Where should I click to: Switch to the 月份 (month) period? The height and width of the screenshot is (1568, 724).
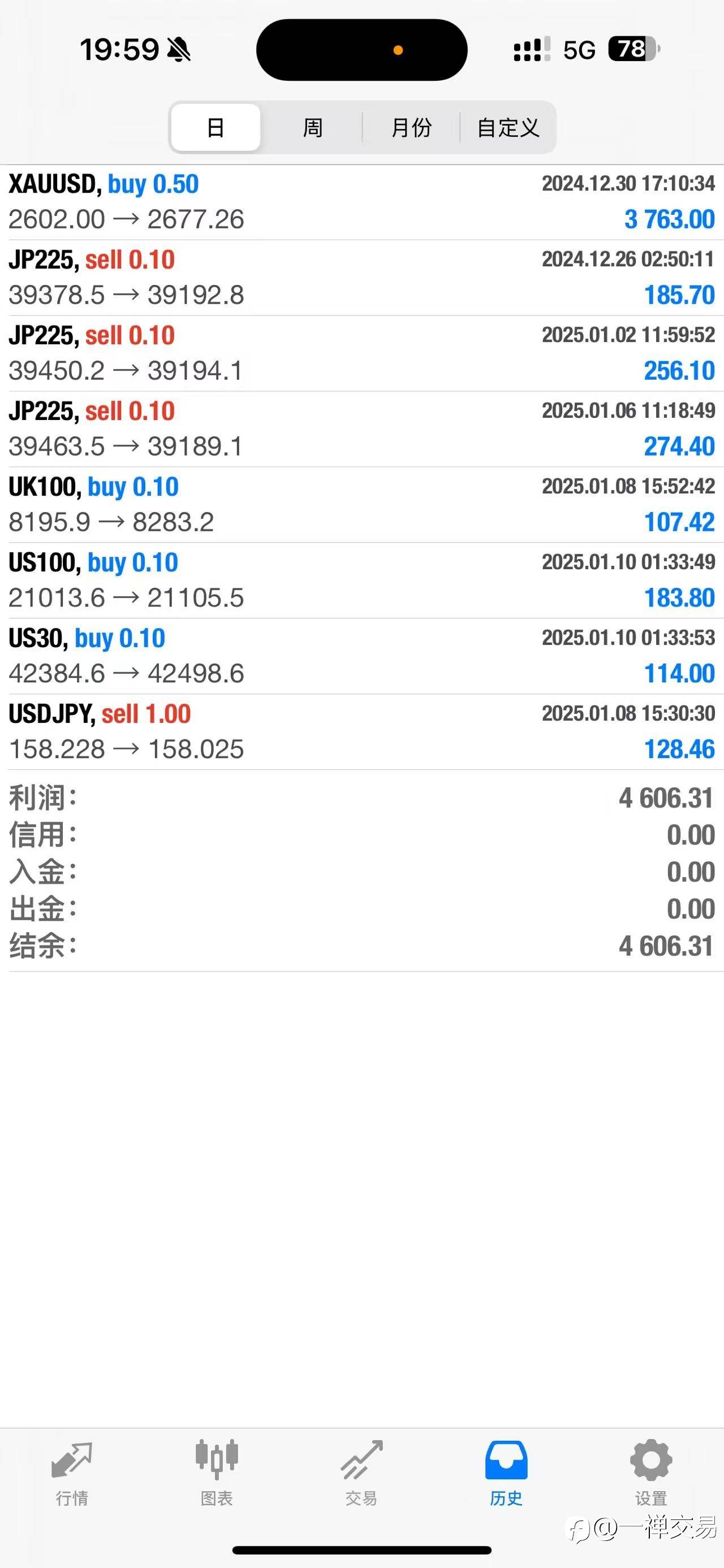click(x=411, y=128)
